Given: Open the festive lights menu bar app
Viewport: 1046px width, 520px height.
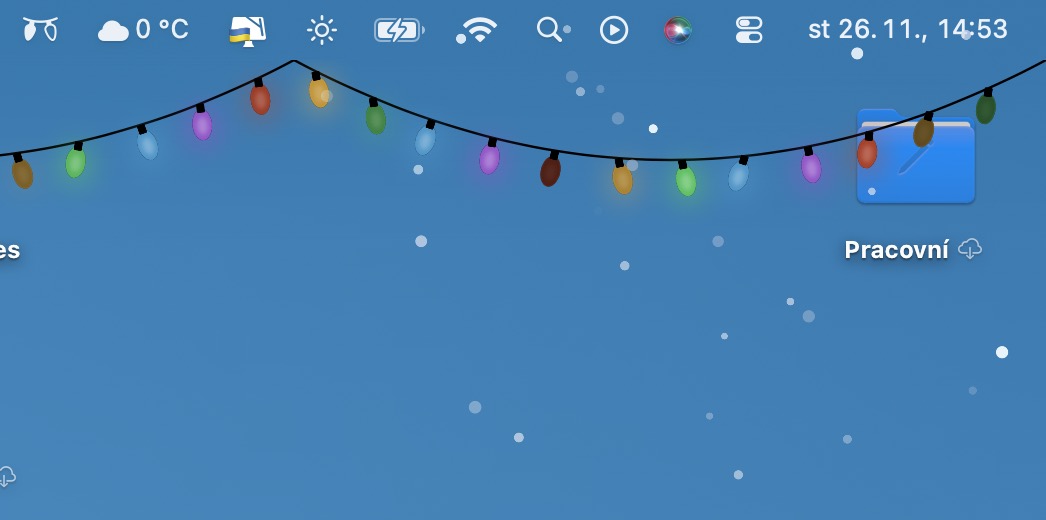Looking at the screenshot, I should (40, 30).
